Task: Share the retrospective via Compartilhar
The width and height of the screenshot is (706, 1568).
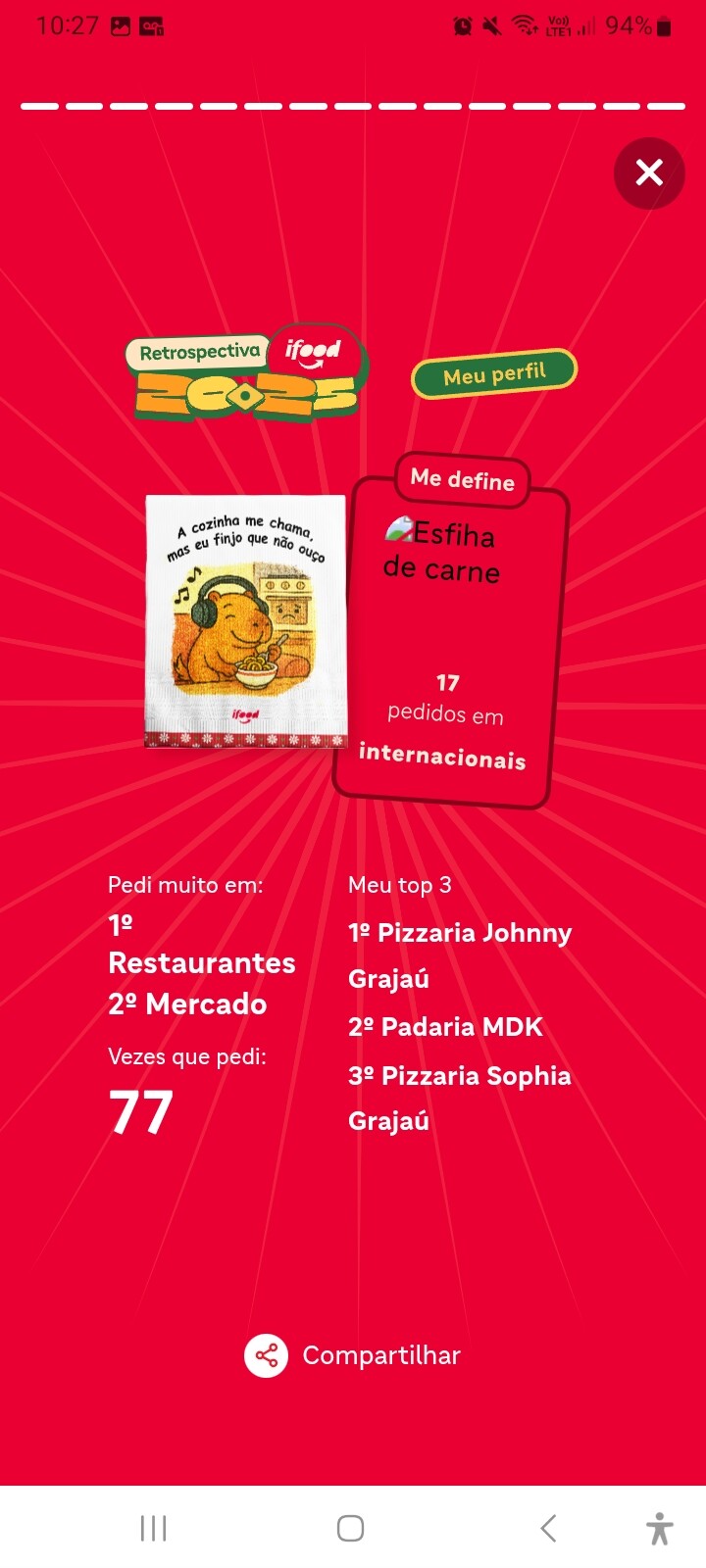Action: [x=353, y=1355]
